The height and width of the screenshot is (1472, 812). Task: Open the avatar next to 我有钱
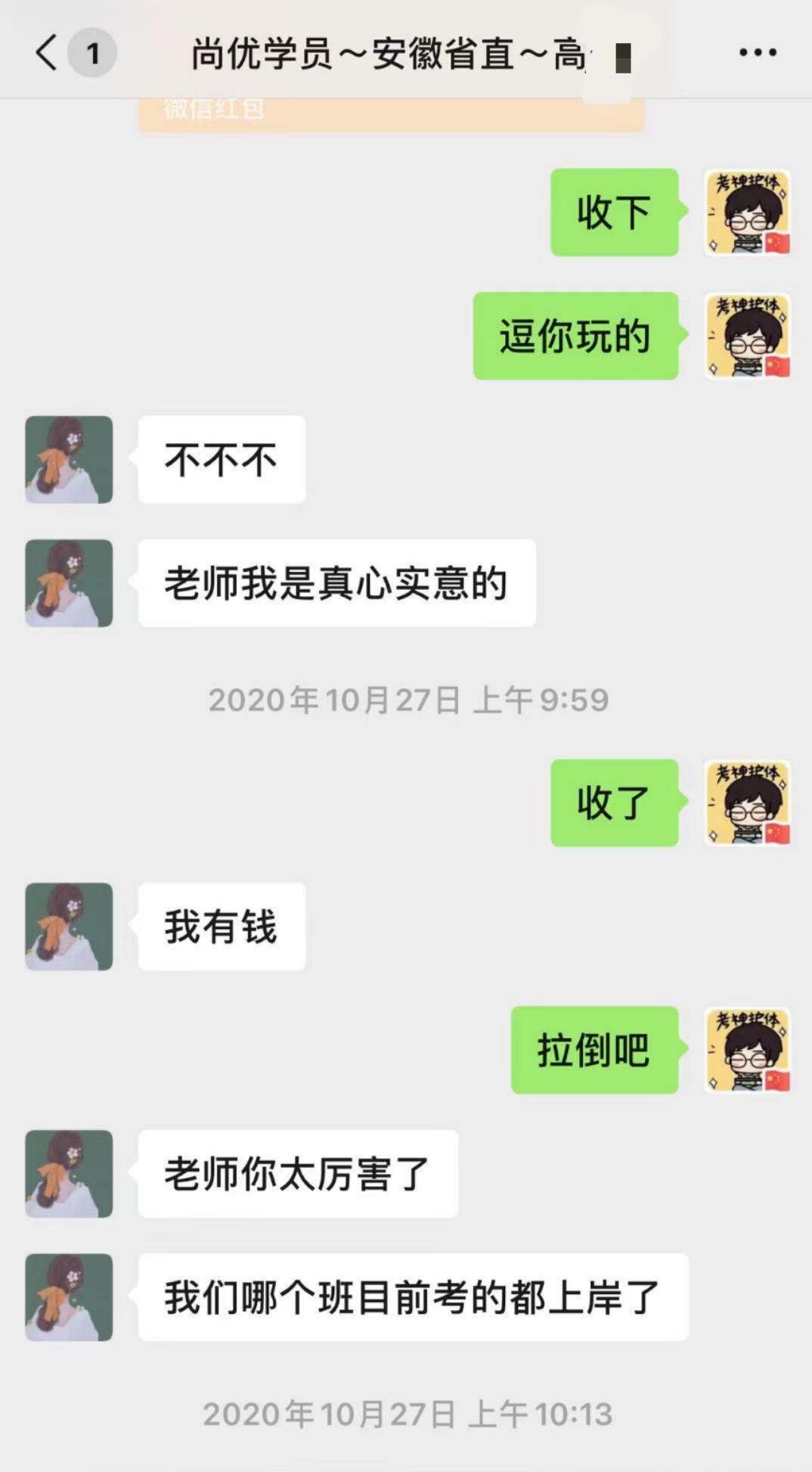click(69, 926)
